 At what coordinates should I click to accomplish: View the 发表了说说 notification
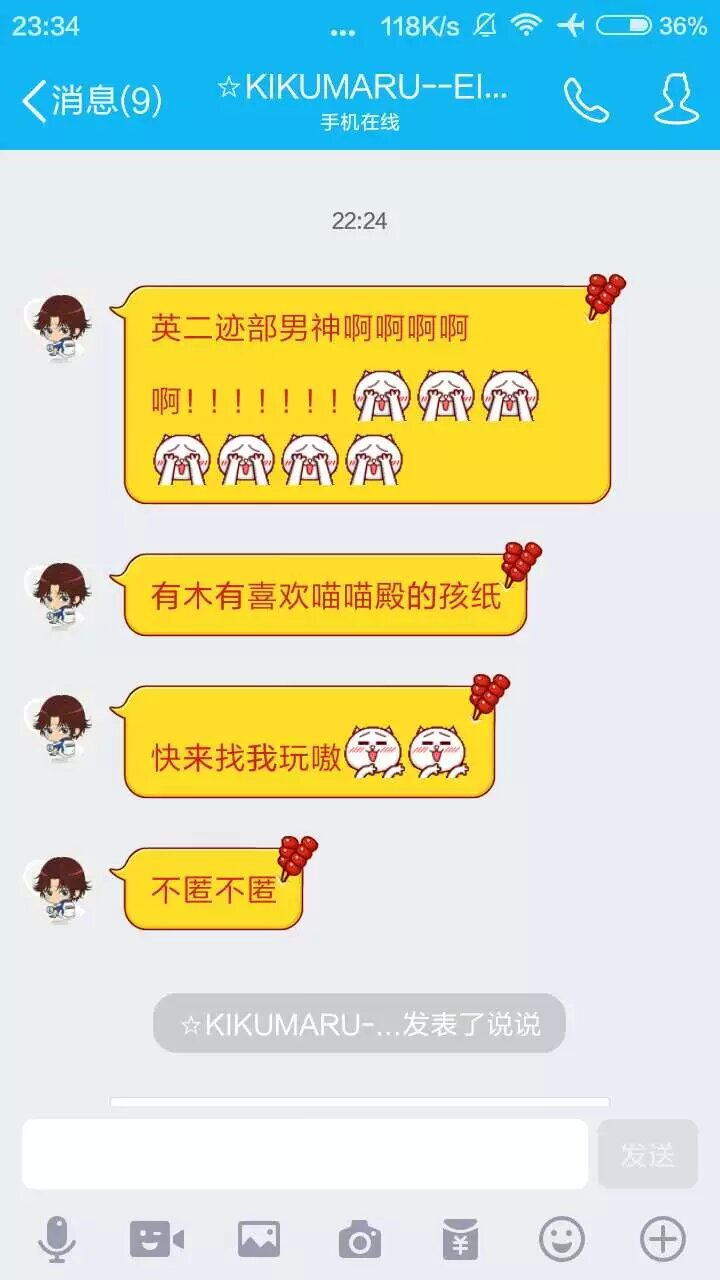click(x=360, y=1024)
